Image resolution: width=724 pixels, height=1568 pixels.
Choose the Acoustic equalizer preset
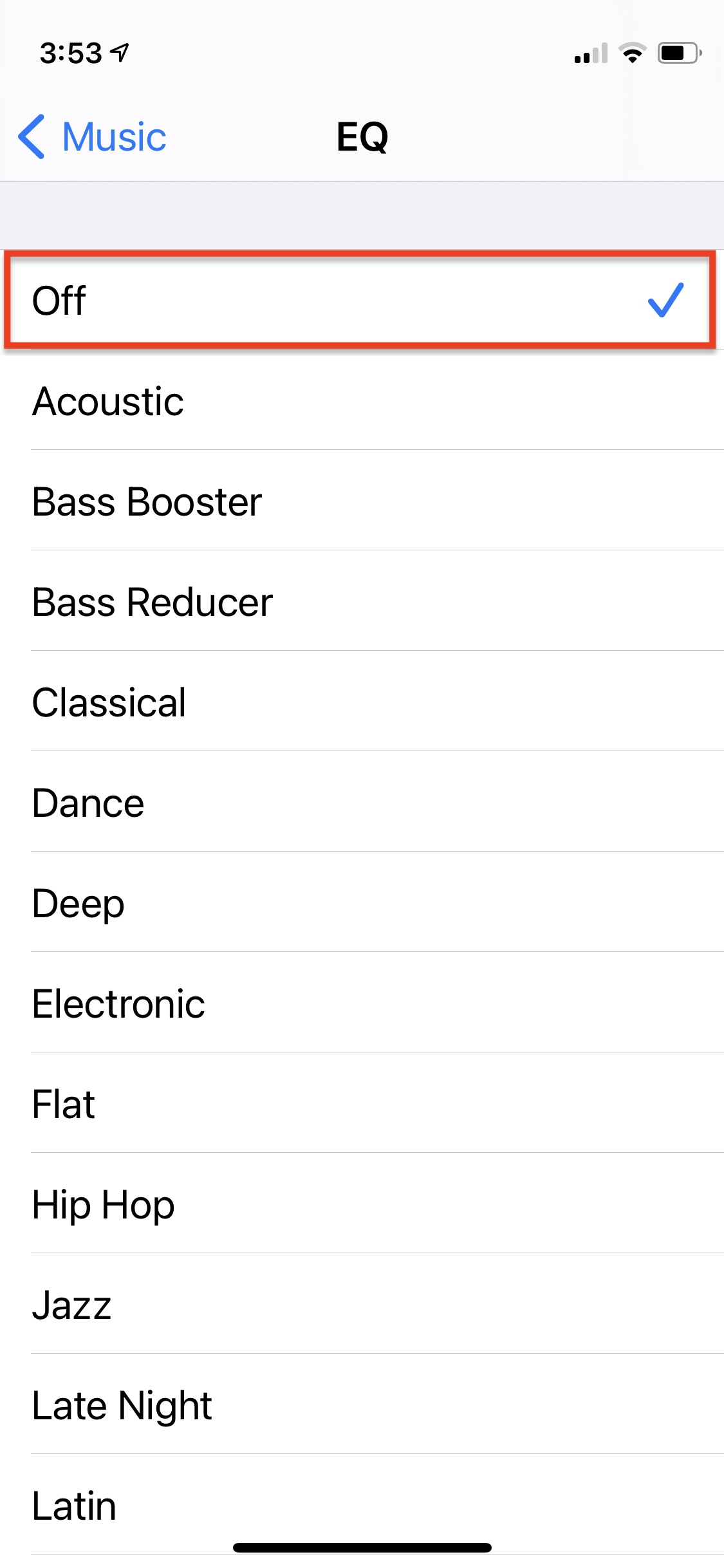(362, 400)
